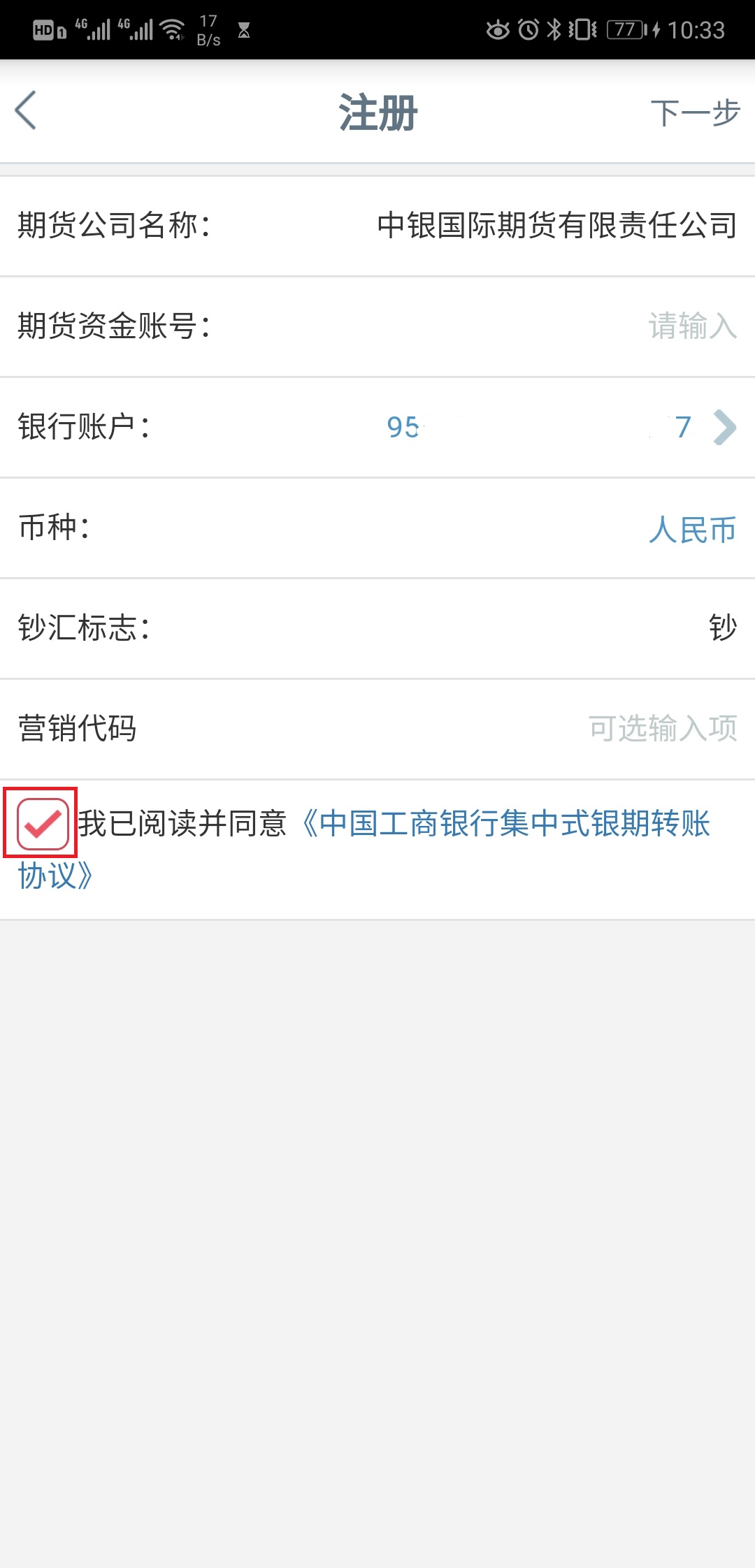Uncheck the agreement checkbox

tap(42, 825)
